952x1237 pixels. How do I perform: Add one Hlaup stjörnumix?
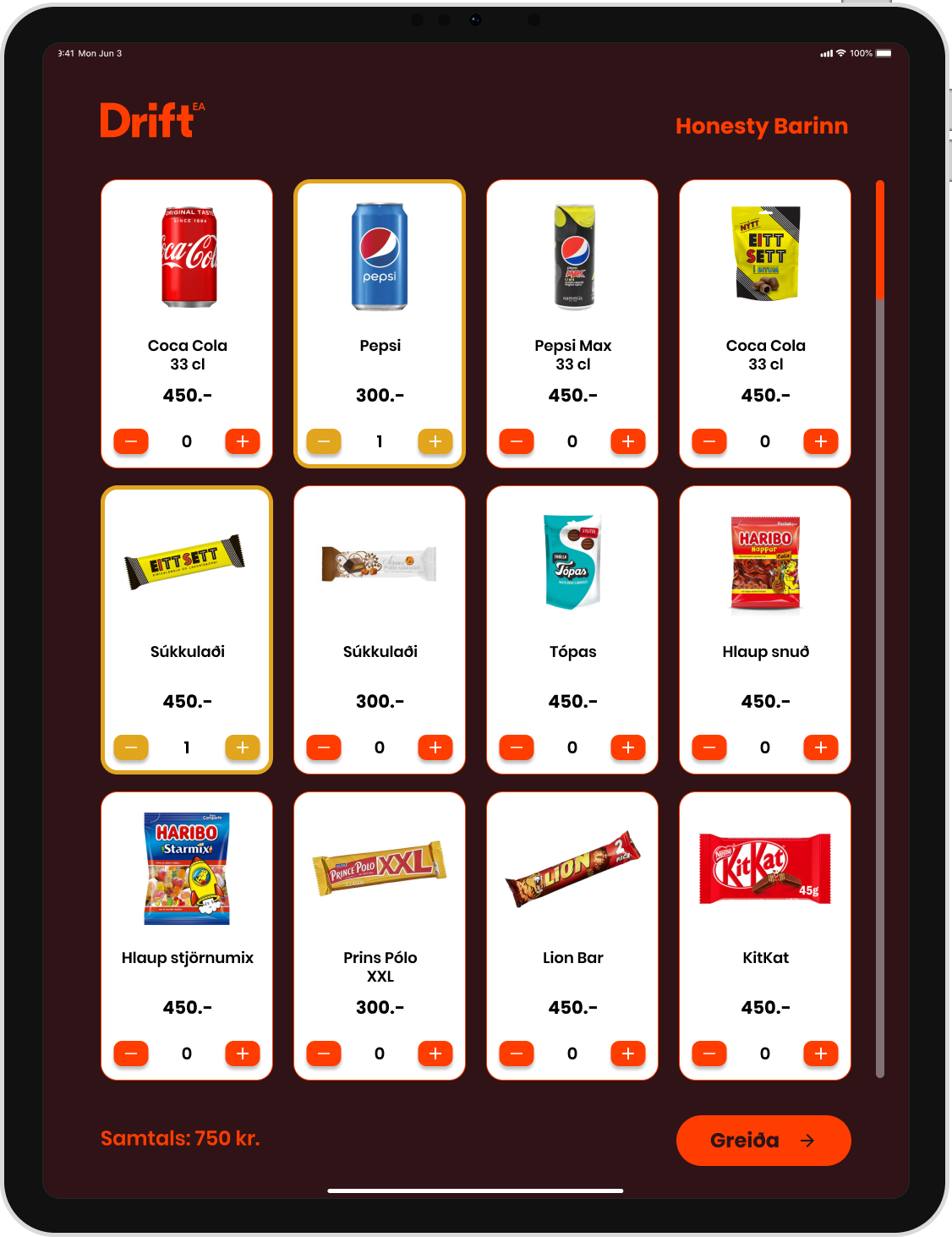click(x=242, y=1054)
